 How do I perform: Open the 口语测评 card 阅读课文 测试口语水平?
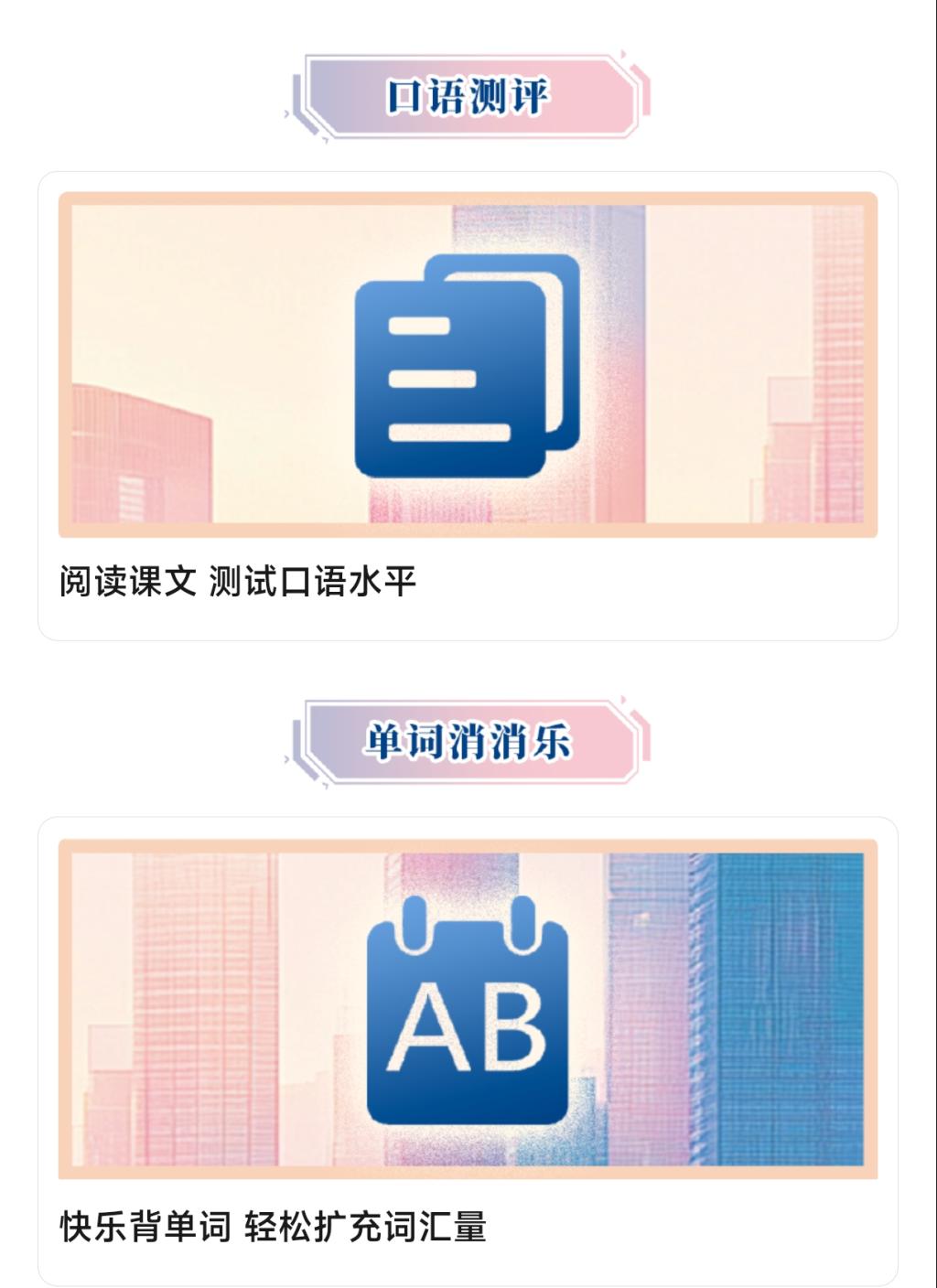pos(468,404)
